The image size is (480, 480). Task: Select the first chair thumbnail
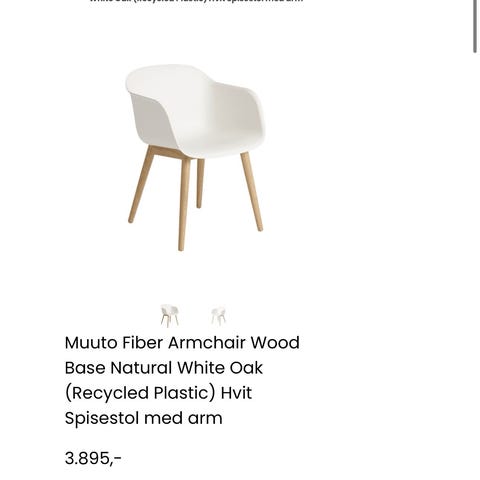coord(170,315)
